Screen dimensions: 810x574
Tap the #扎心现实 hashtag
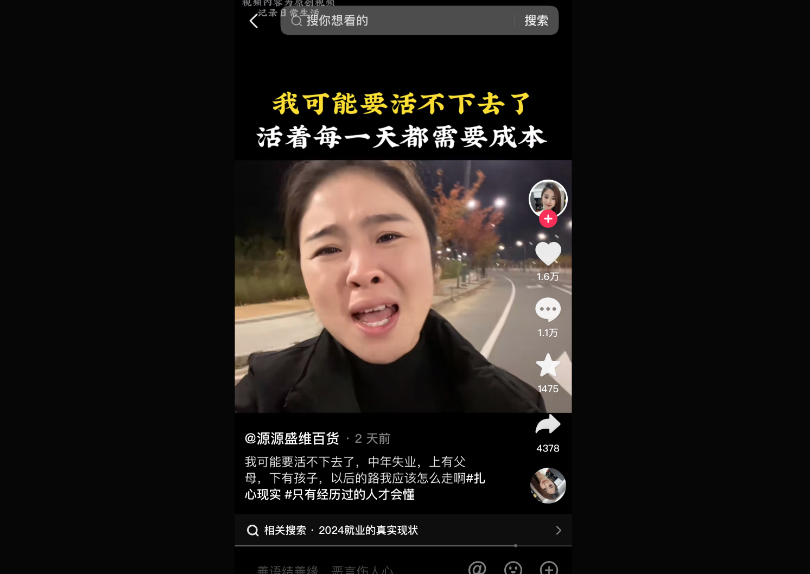[264, 494]
